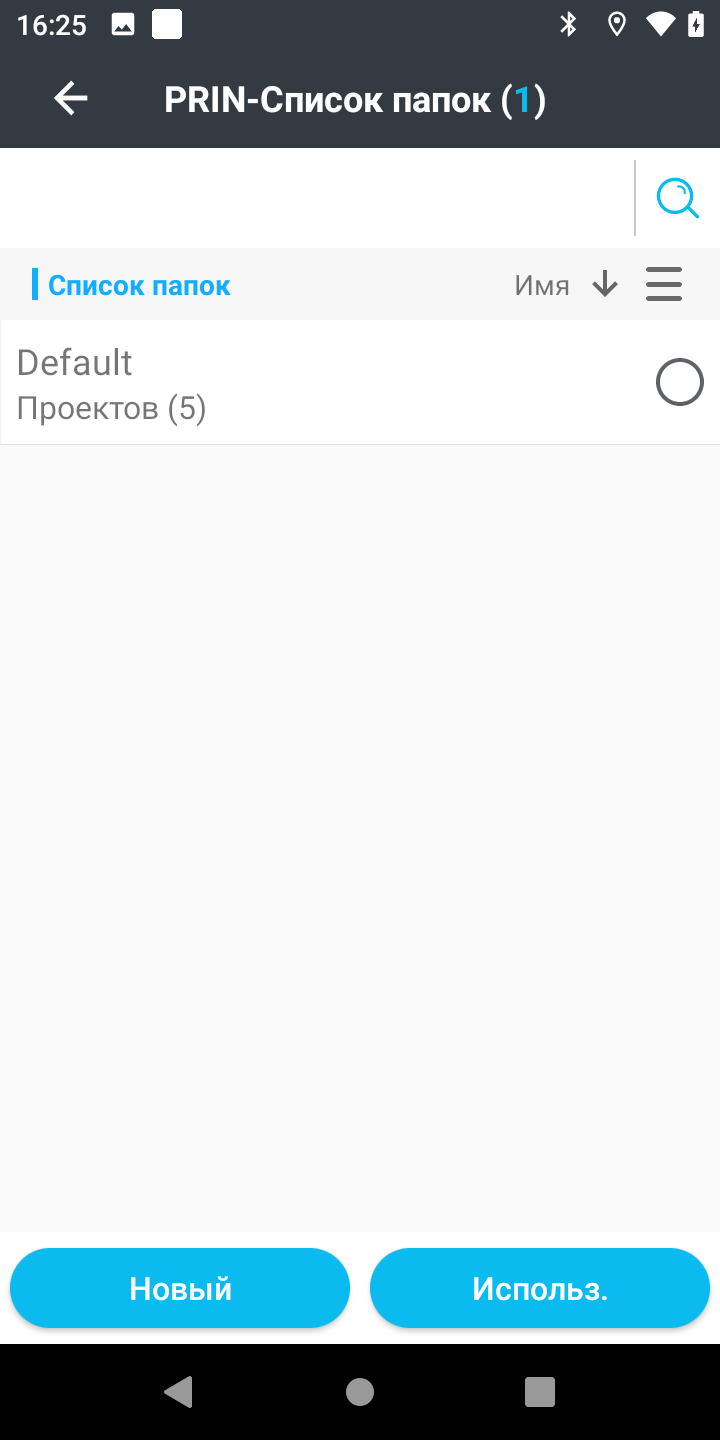Open the Default folder row
This screenshot has height=1440, width=720.
click(x=300, y=383)
